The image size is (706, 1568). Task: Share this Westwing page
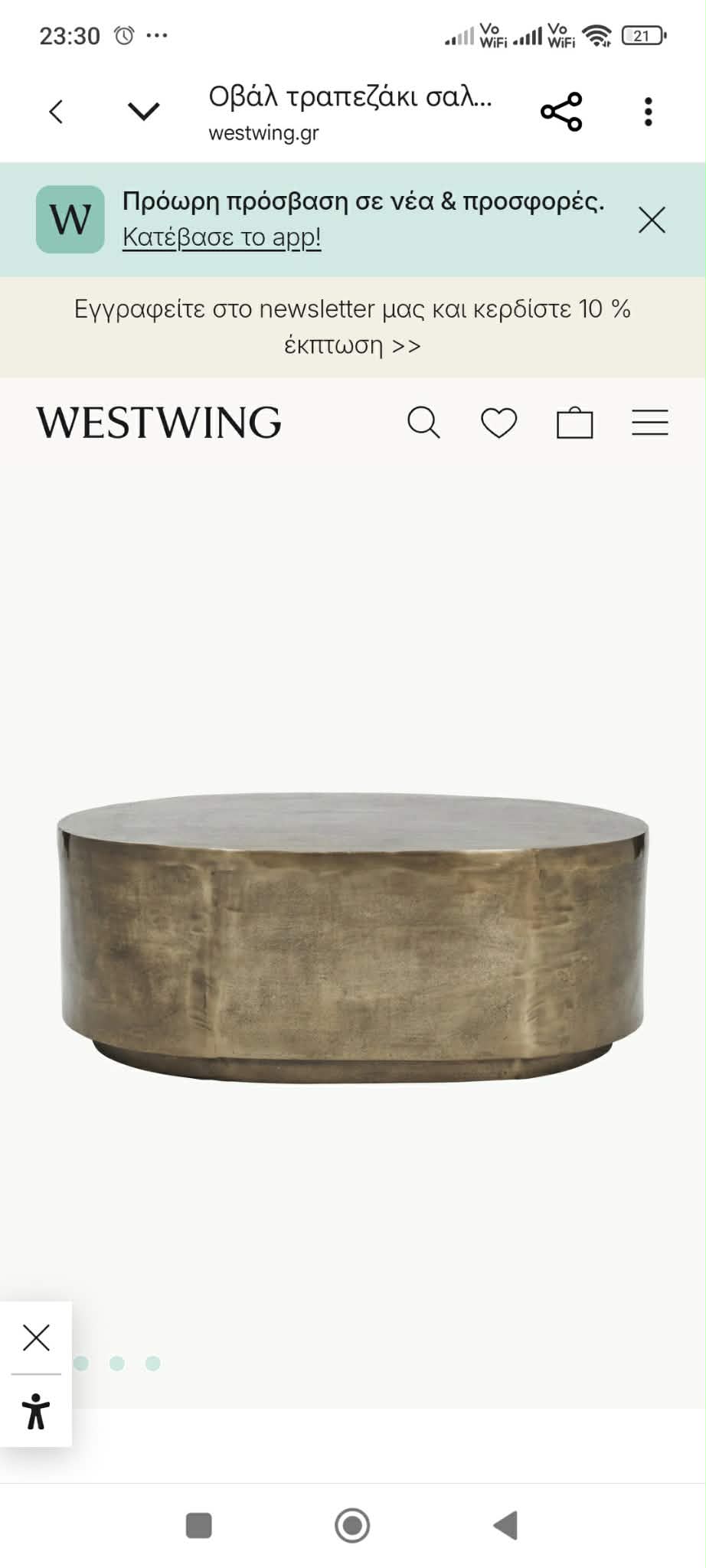pos(561,112)
